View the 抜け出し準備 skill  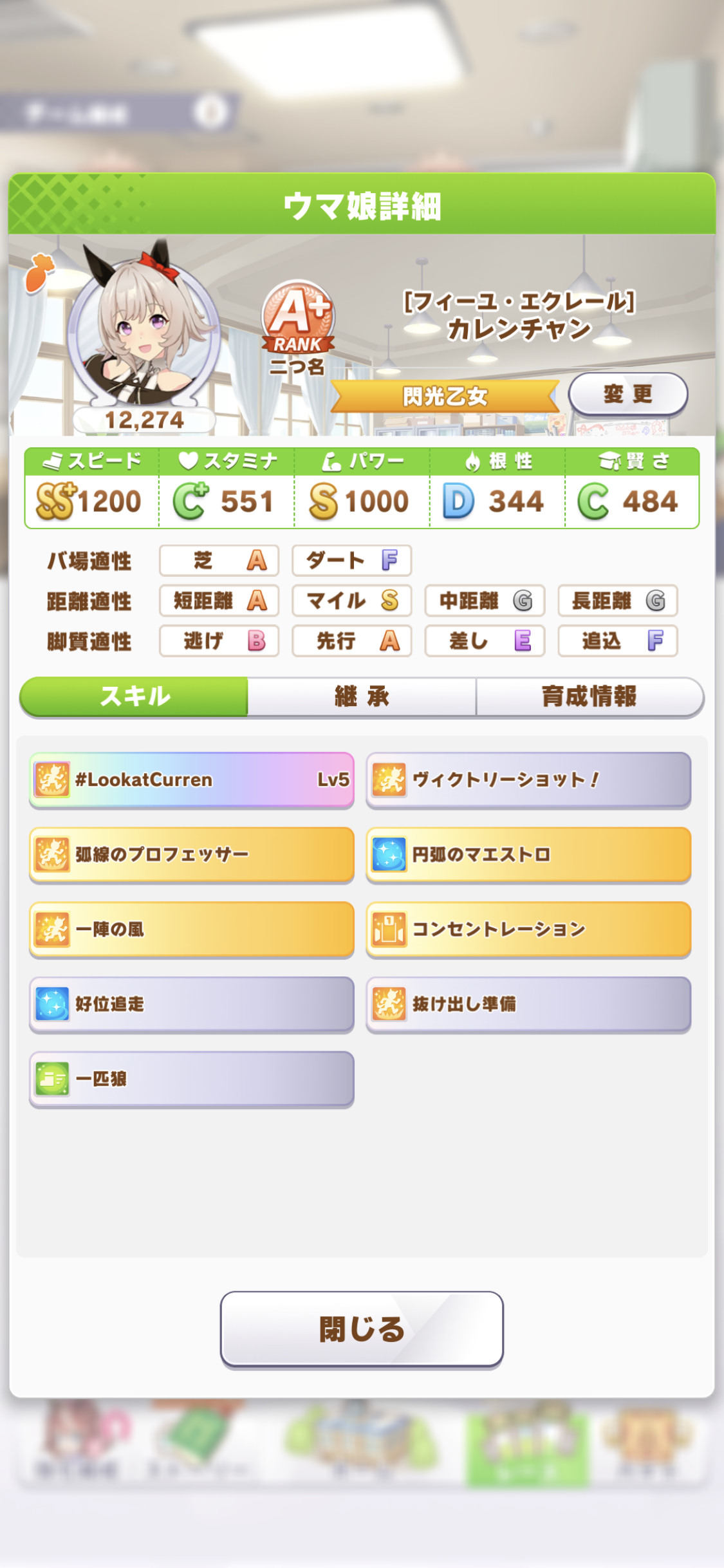tap(528, 1004)
